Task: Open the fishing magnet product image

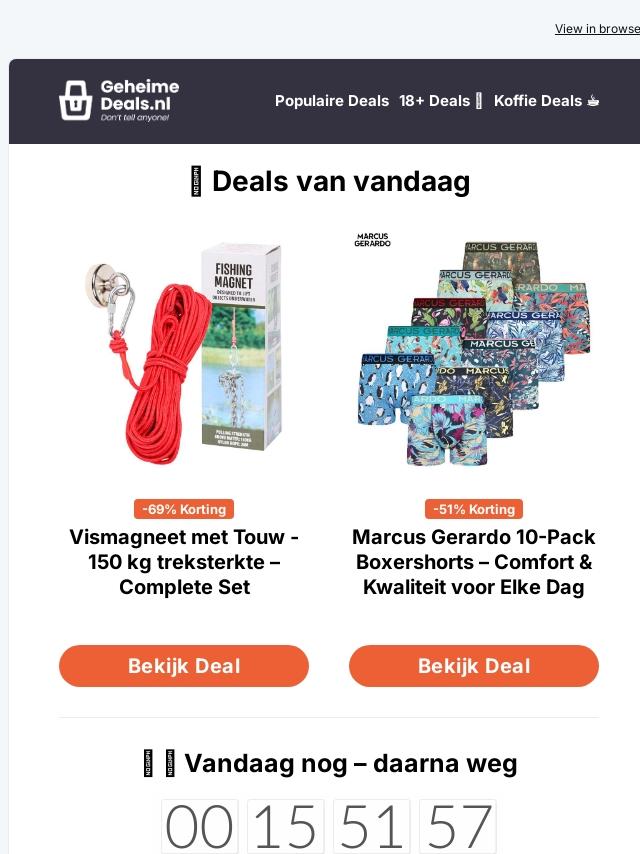Action: click(x=184, y=353)
